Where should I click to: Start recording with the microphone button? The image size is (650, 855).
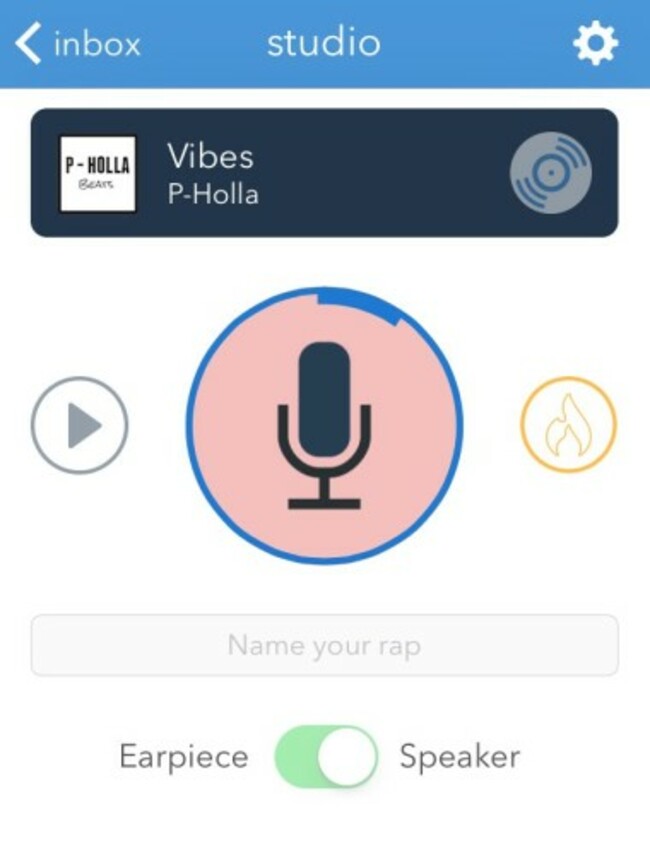pyautogui.click(x=324, y=426)
